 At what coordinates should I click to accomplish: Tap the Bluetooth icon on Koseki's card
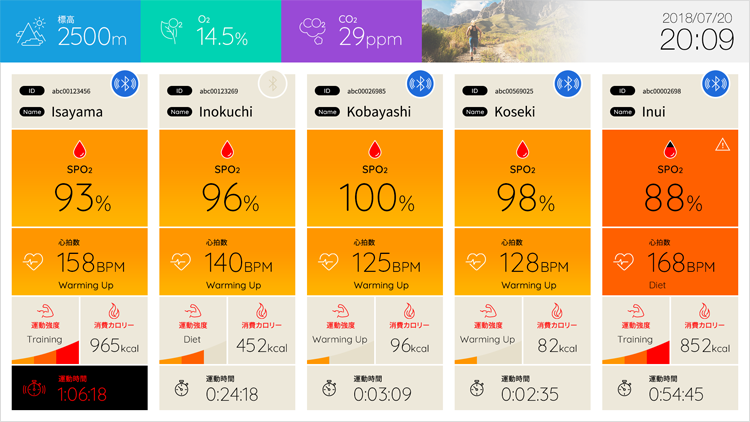567,83
